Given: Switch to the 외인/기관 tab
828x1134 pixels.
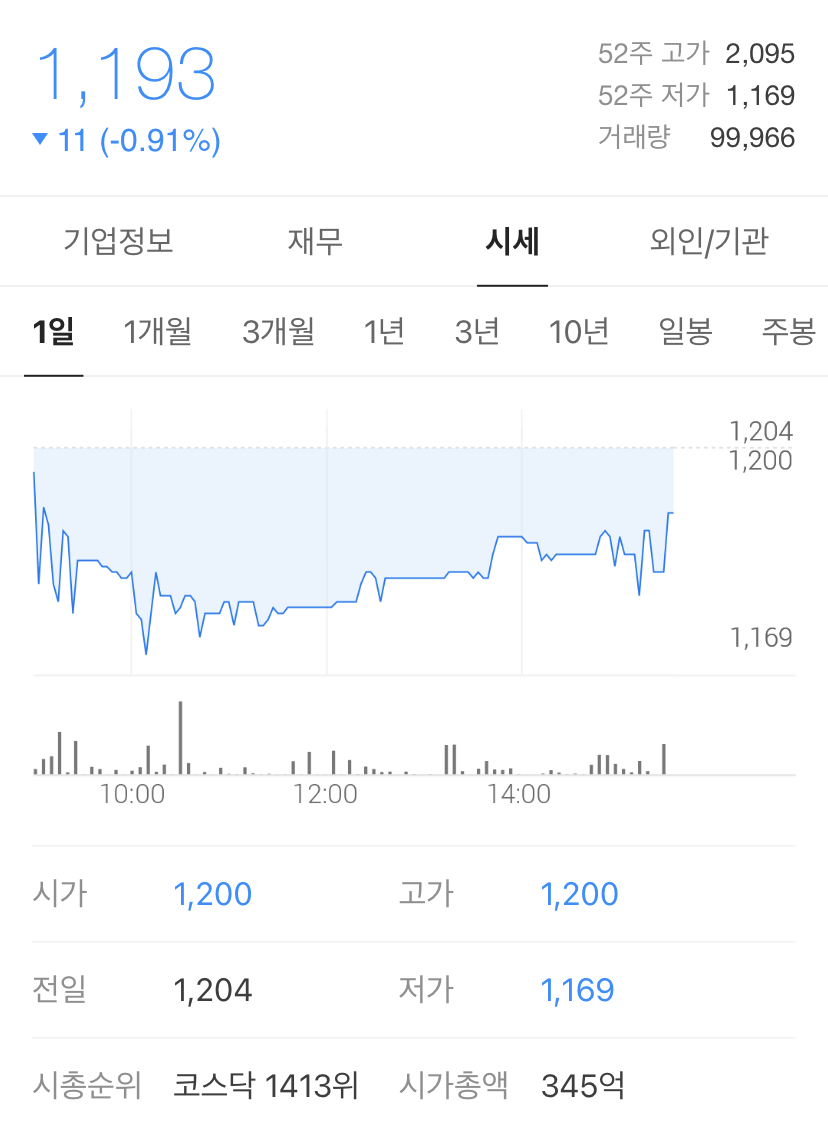Looking at the screenshot, I should pyautogui.click(x=708, y=241).
